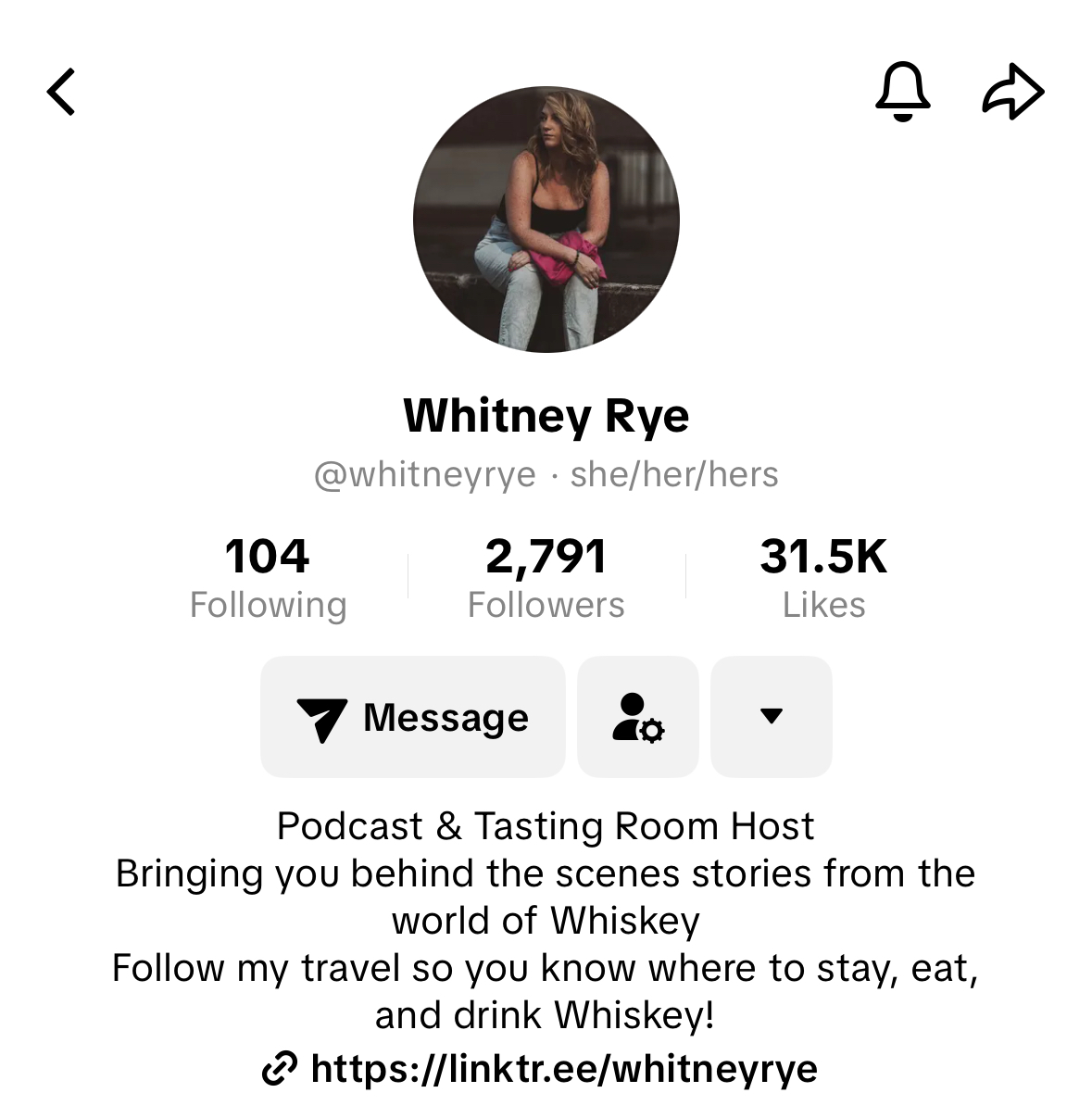
Task: Expand the suggested accounts dropdown arrow
Action: (x=771, y=718)
